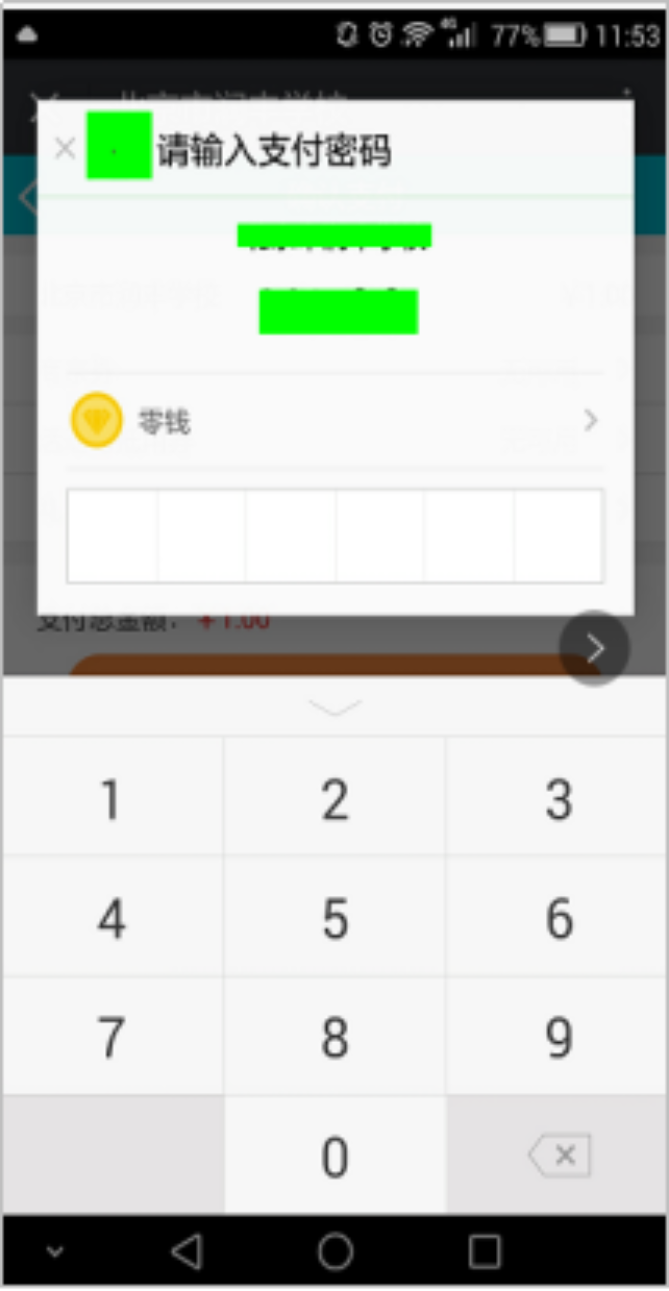The image size is (669, 1291).
Task: Collapse the numeric keypad with the down chevron
Action: (335, 708)
